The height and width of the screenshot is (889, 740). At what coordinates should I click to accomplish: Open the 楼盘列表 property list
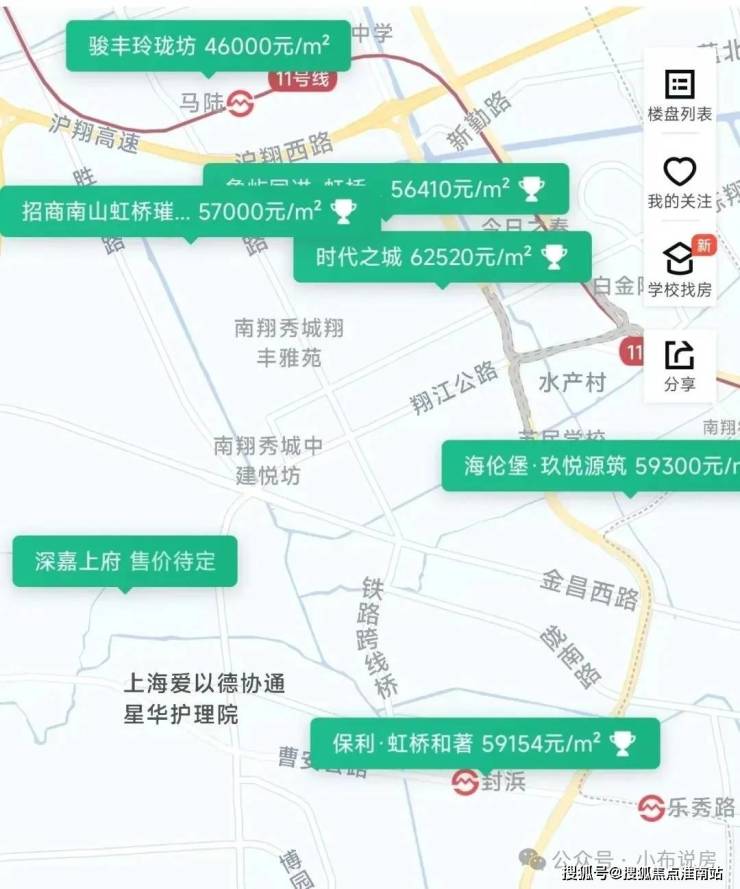point(680,96)
